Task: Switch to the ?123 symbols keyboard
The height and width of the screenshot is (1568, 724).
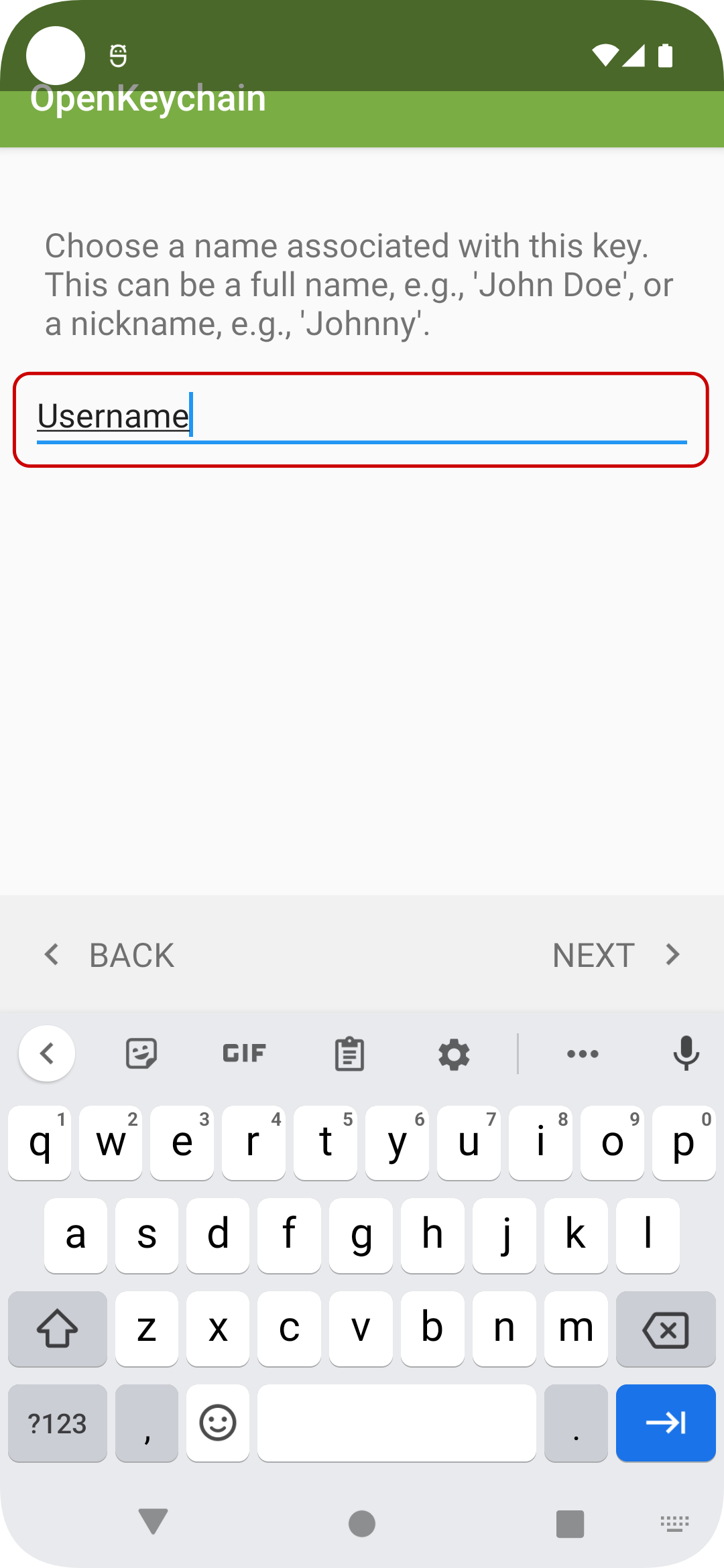Action: pos(58,1423)
